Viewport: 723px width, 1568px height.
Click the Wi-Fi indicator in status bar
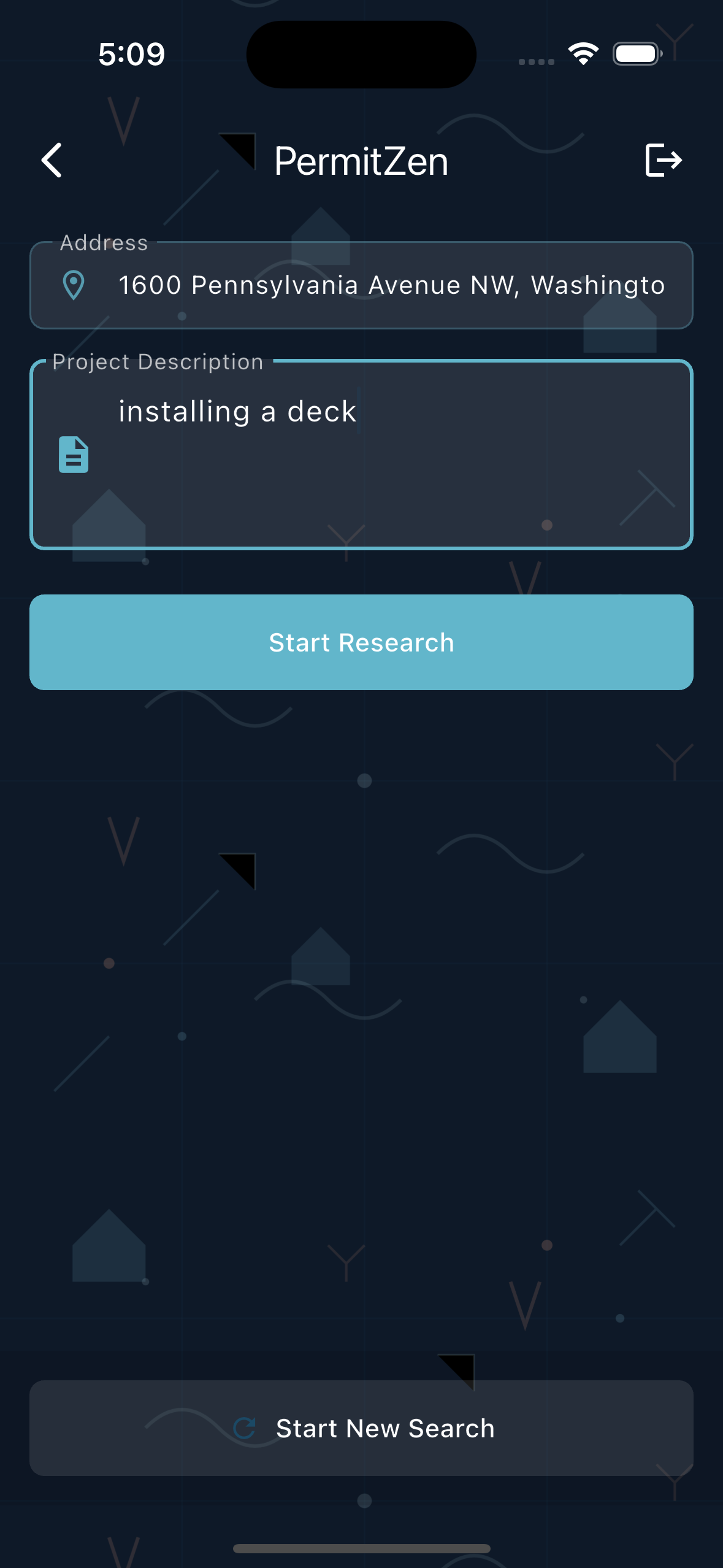[x=582, y=53]
